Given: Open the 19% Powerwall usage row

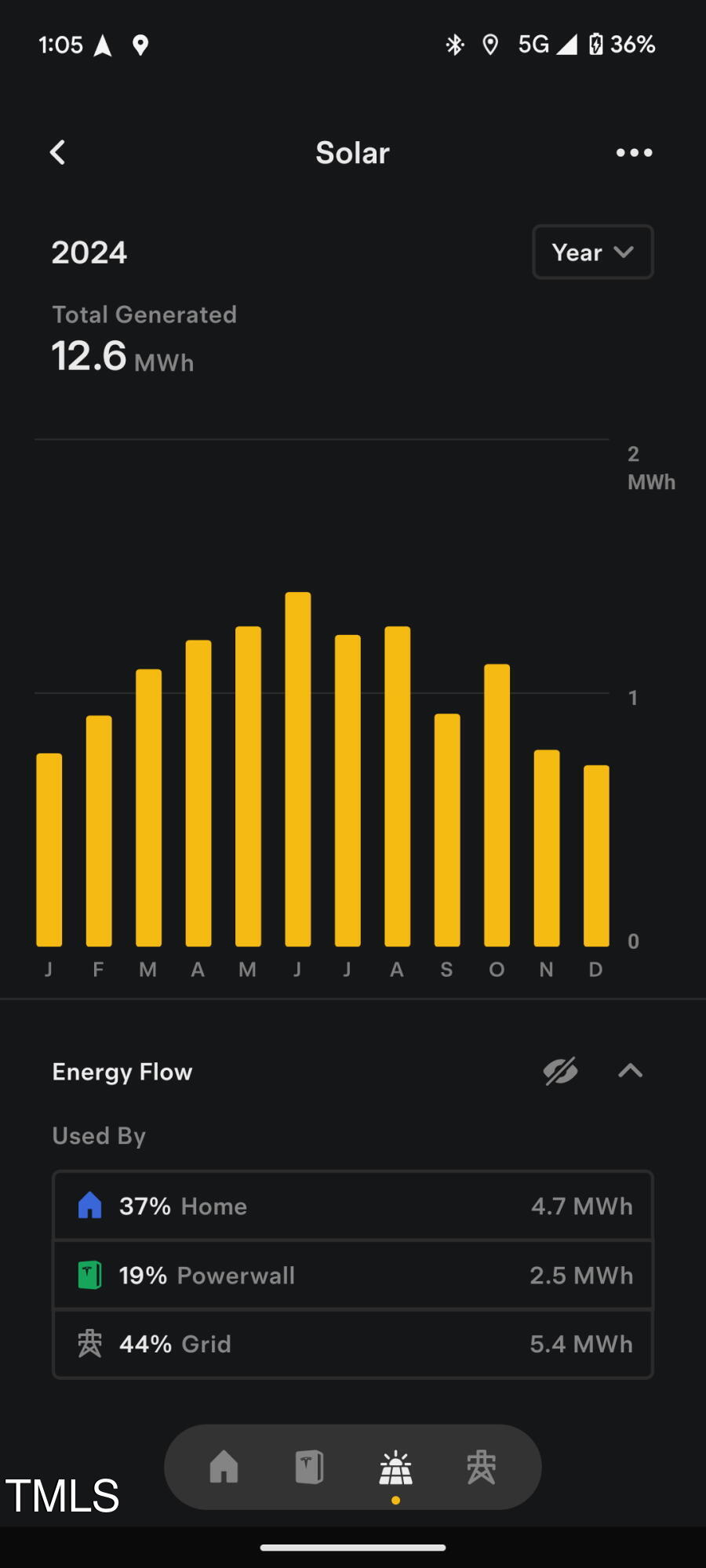Looking at the screenshot, I should coord(353,1275).
